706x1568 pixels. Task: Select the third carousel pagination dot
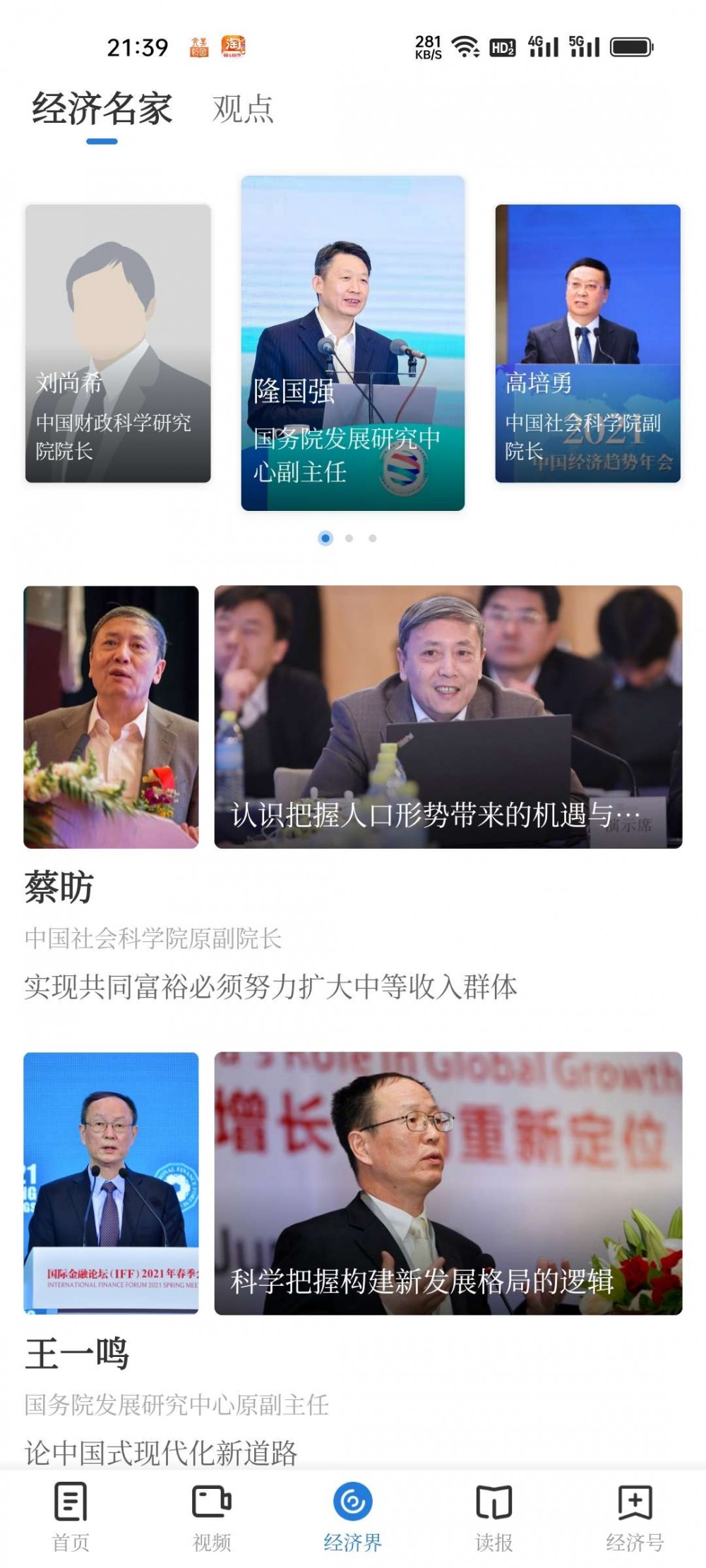click(x=371, y=538)
